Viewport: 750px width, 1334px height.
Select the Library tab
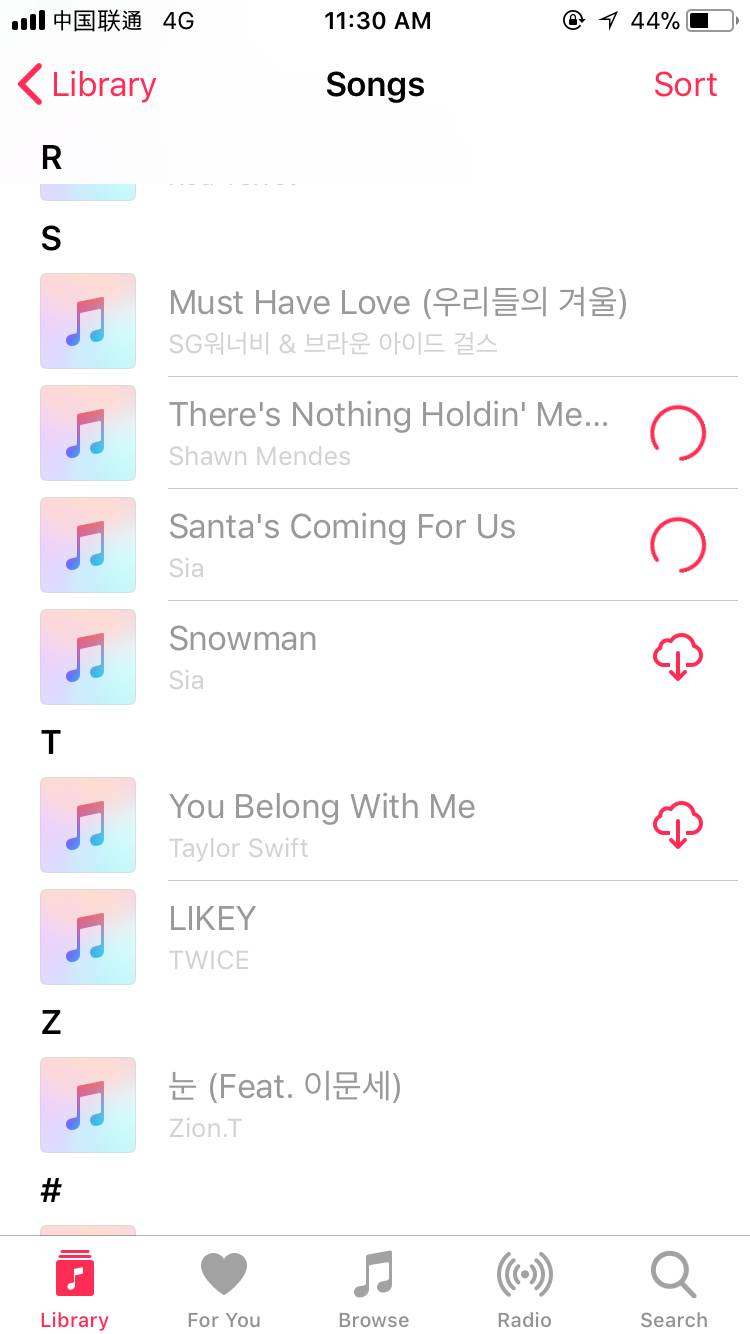click(74, 1290)
